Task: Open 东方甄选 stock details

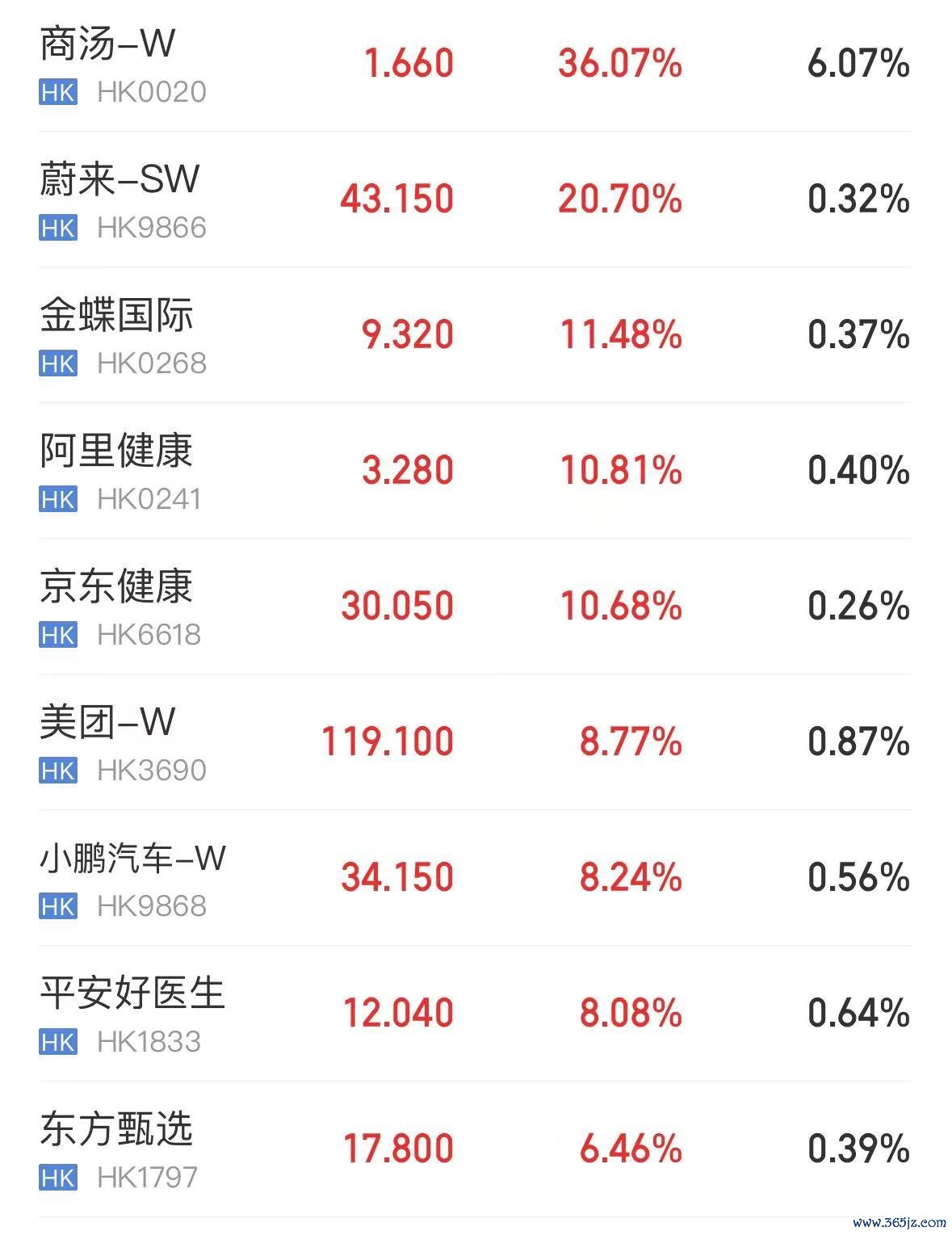Action: pos(117,1130)
